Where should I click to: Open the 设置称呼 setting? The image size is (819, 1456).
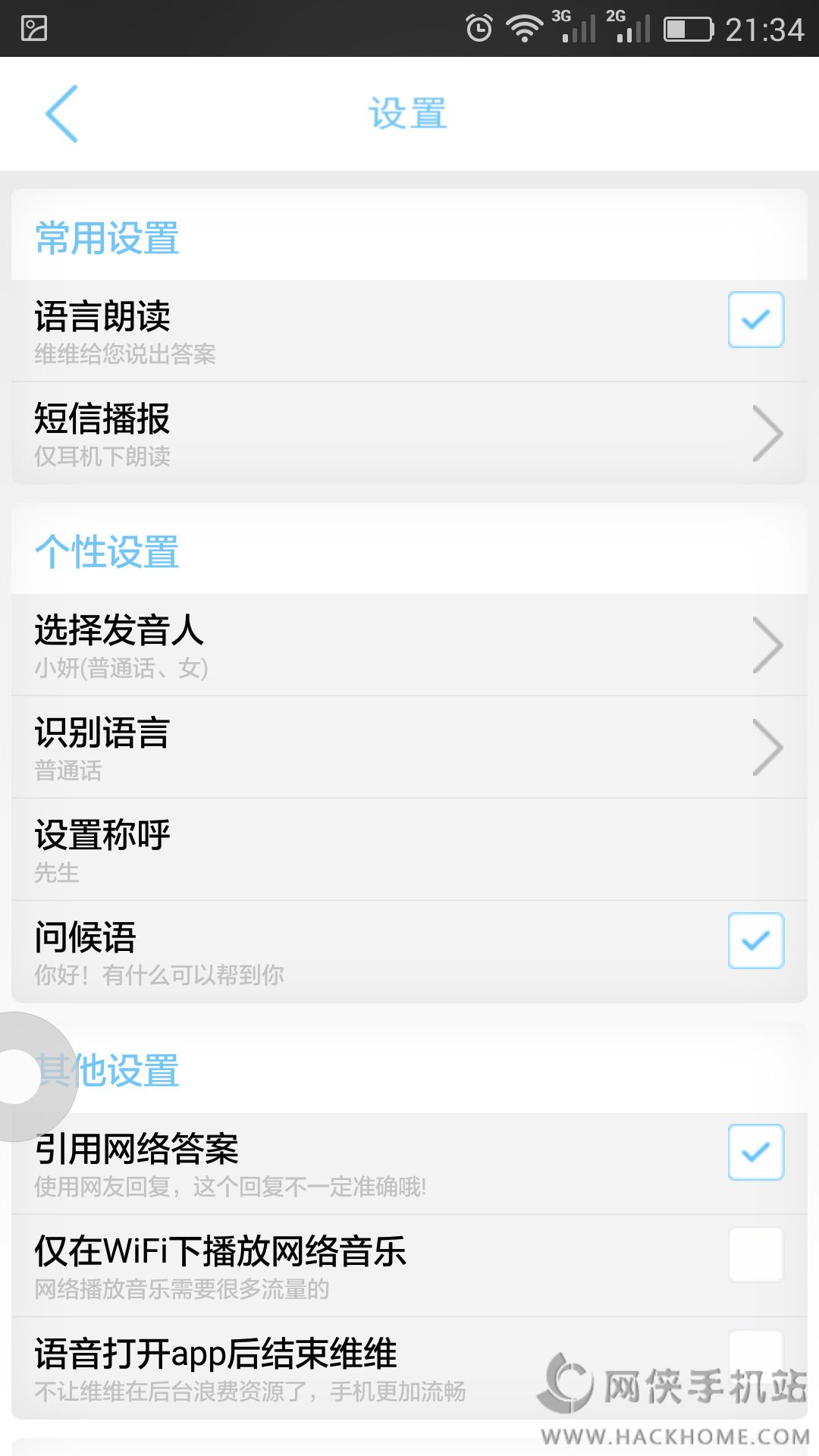click(409, 849)
